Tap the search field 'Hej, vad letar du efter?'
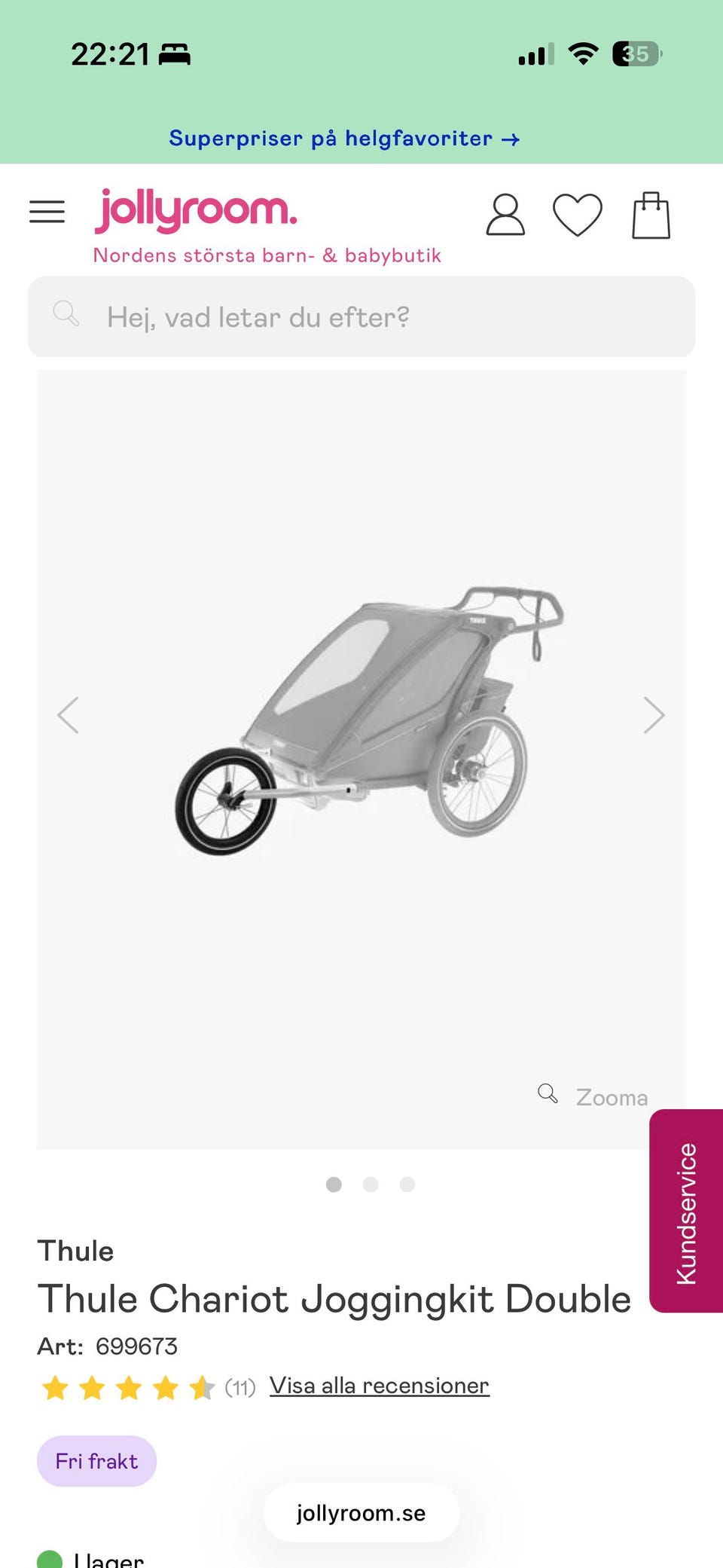 click(361, 316)
